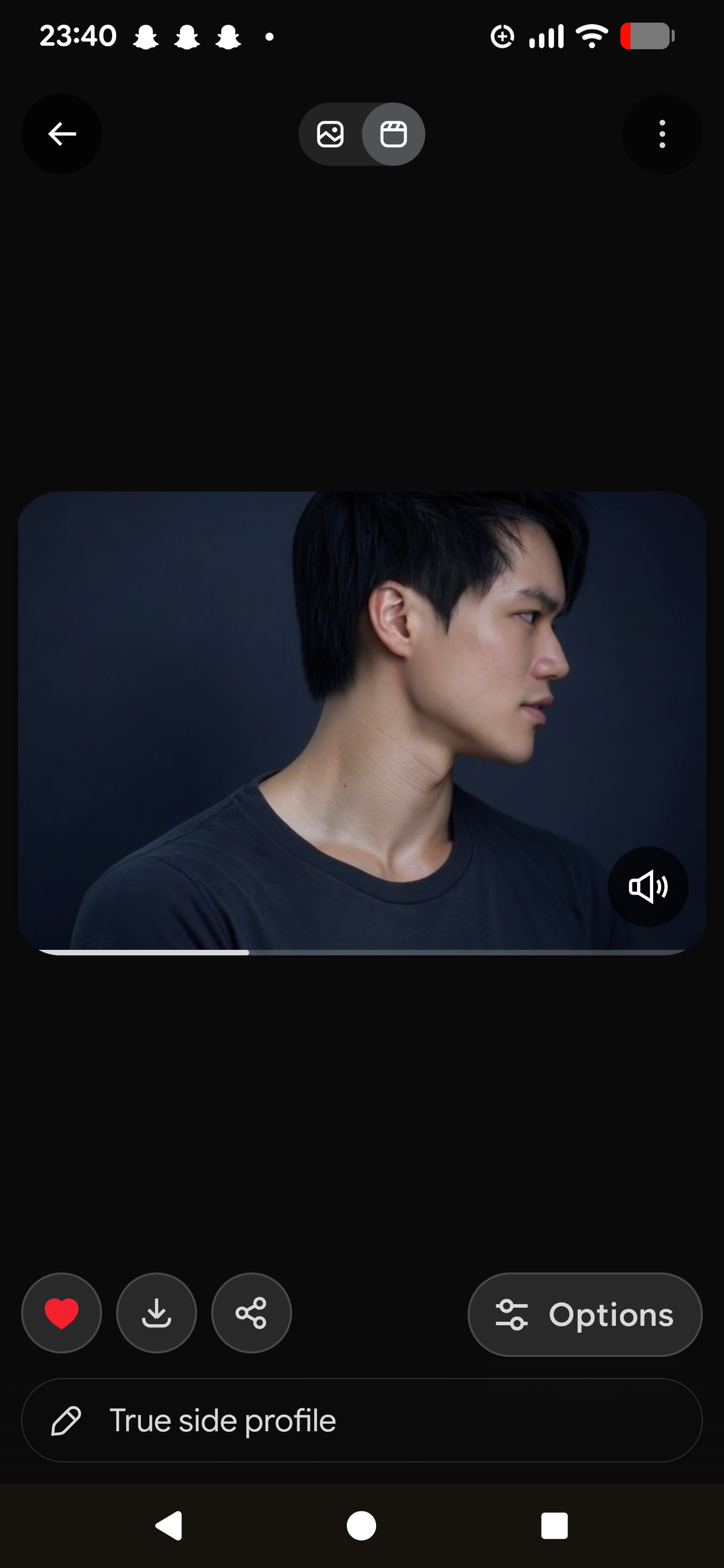This screenshot has height=1568, width=724.
Task: Open the Options button
Action: [585, 1314]
